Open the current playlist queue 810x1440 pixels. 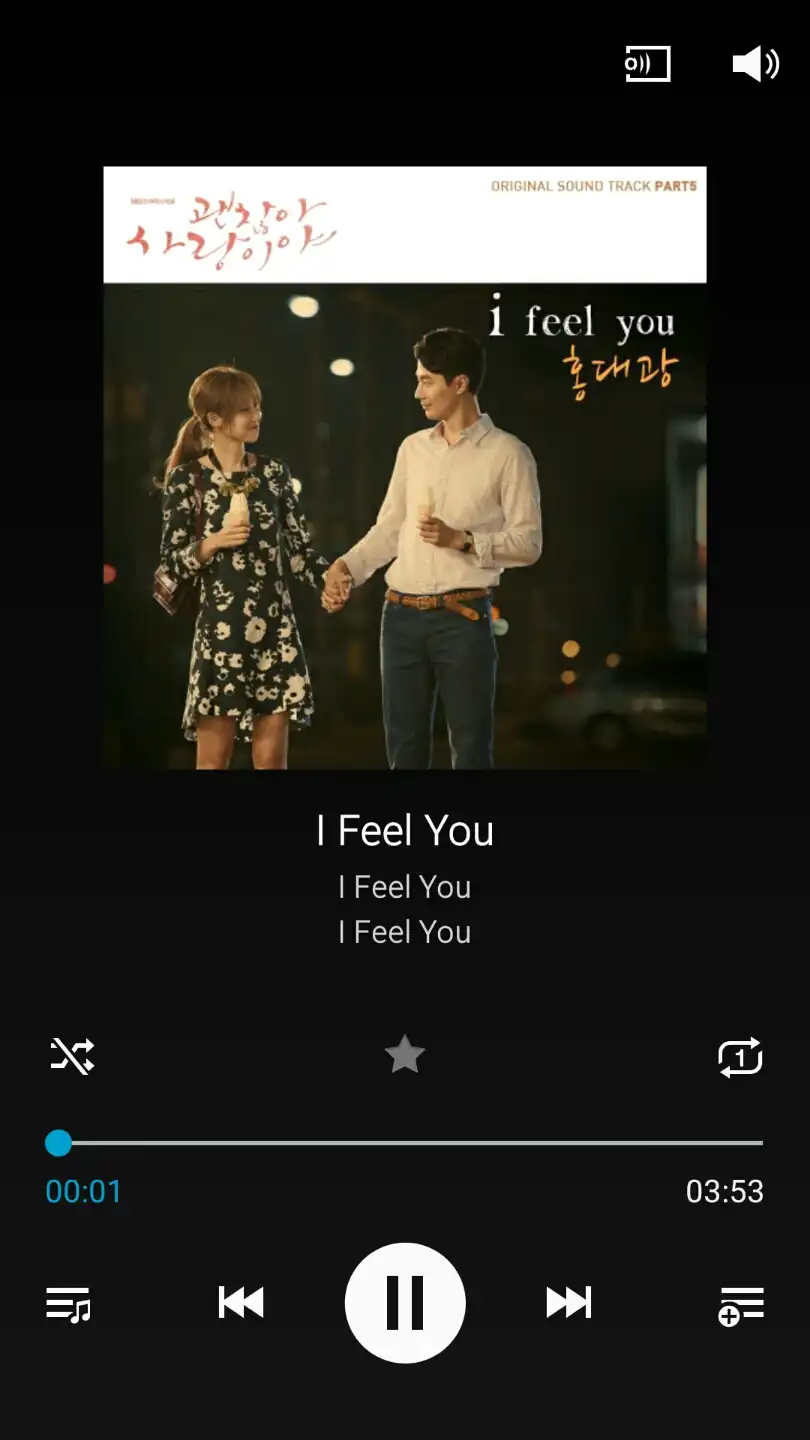tap(68, 1304)
